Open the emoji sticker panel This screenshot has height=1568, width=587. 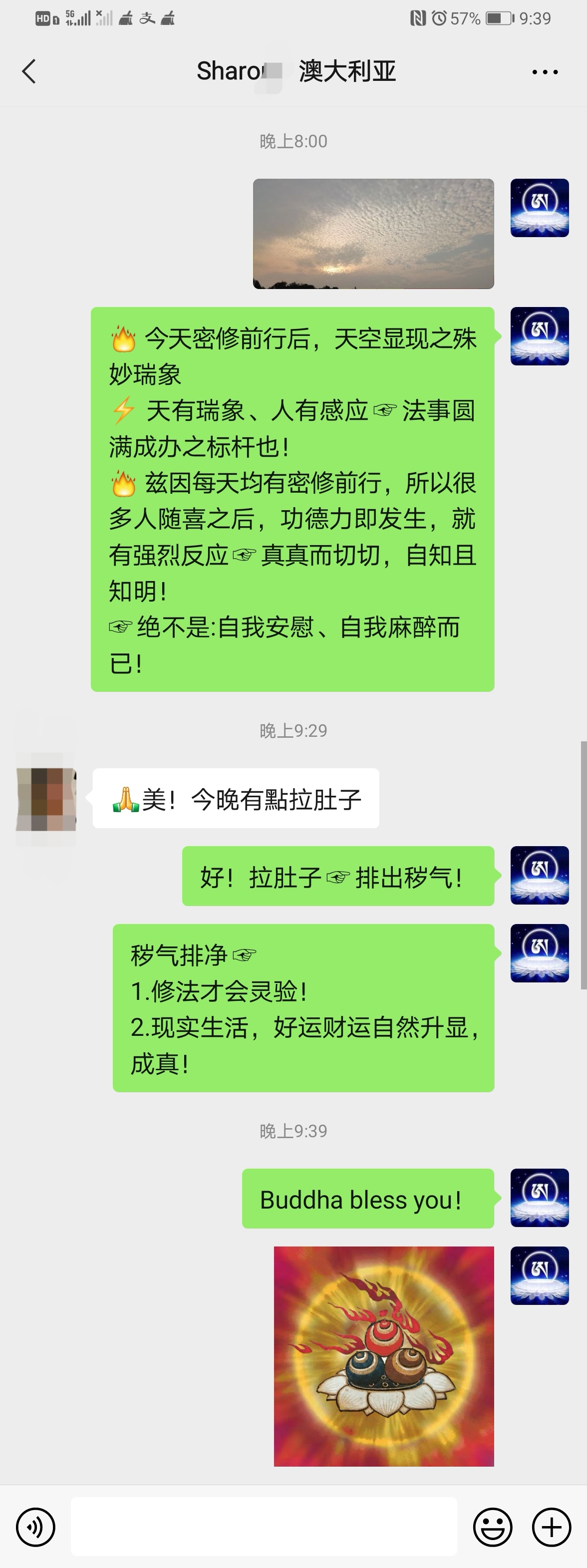[x=492, y=1527]
